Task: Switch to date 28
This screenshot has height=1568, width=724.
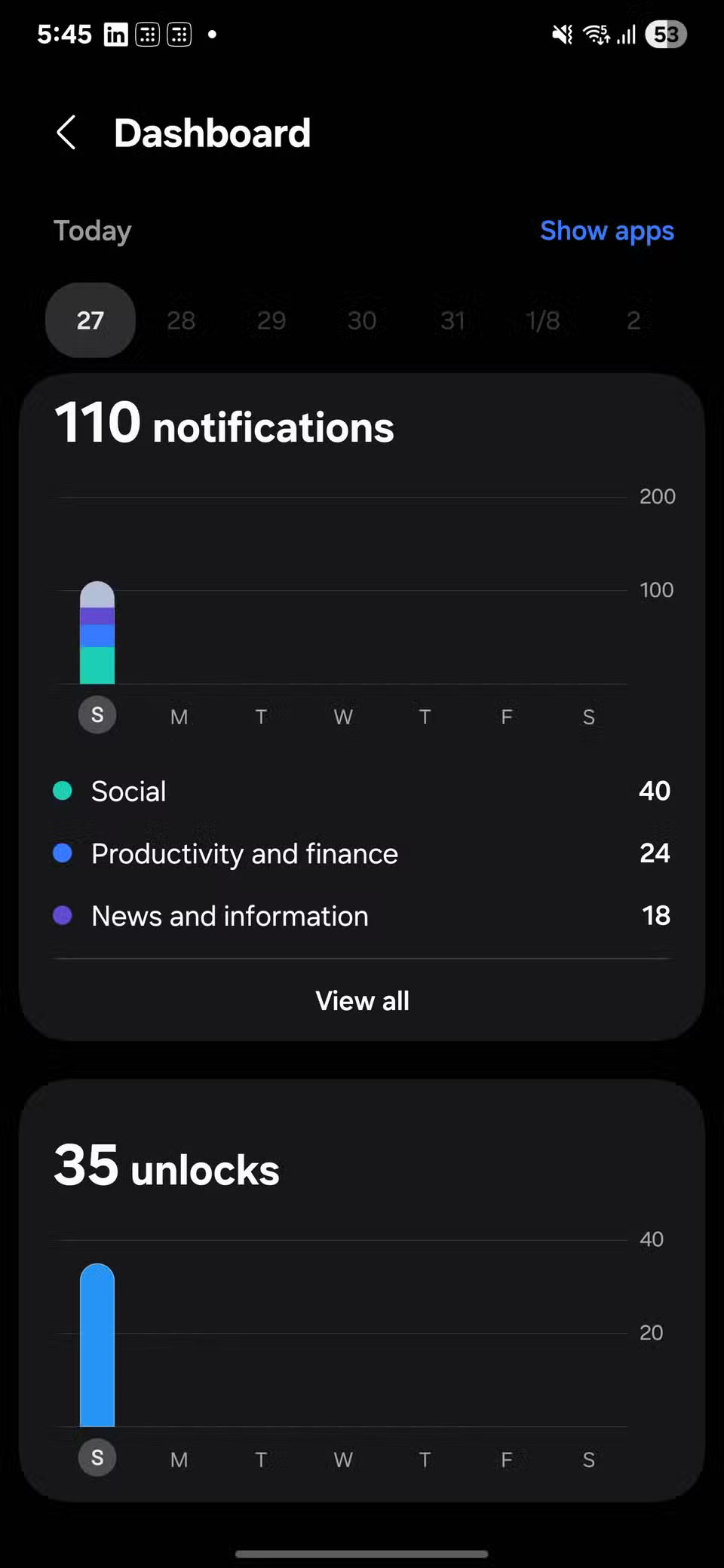Action: click(x=181, y=320)
